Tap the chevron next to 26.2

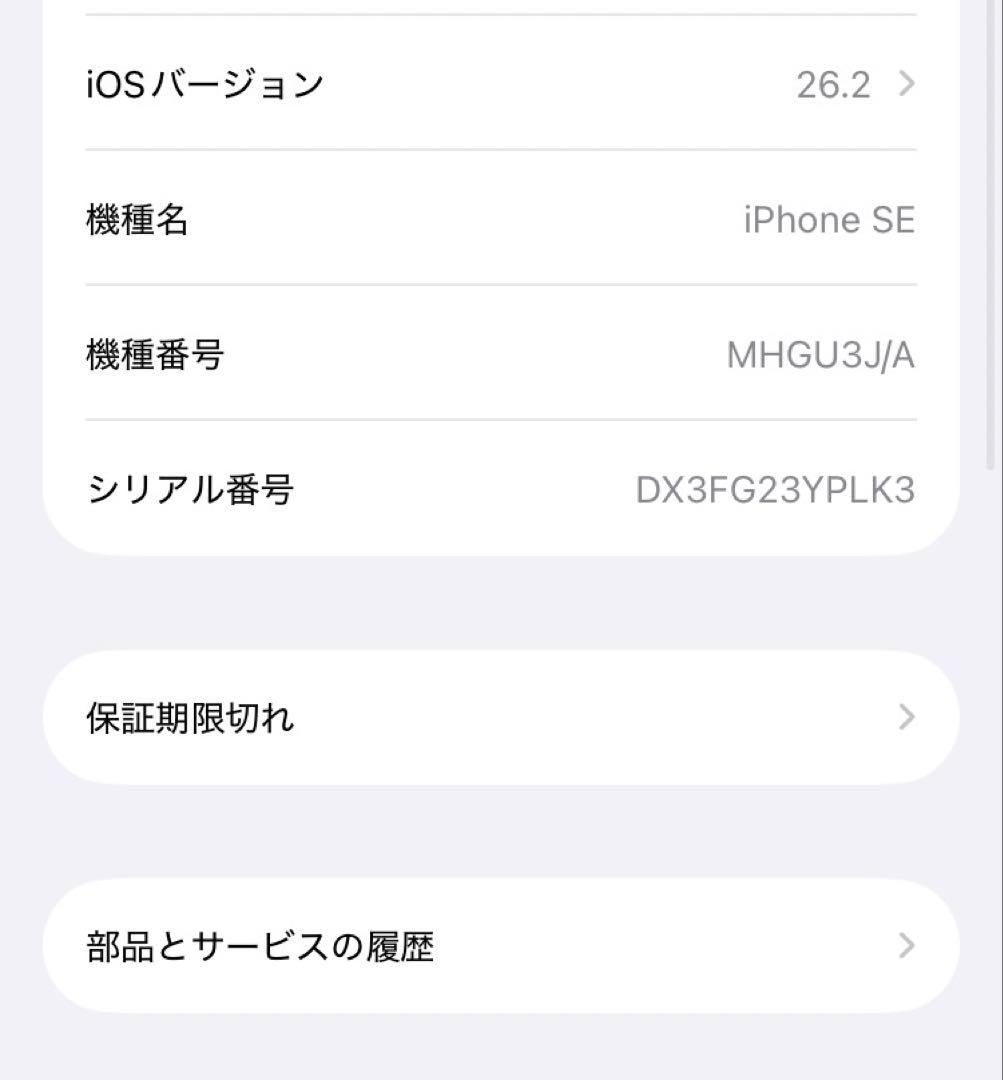905,83
